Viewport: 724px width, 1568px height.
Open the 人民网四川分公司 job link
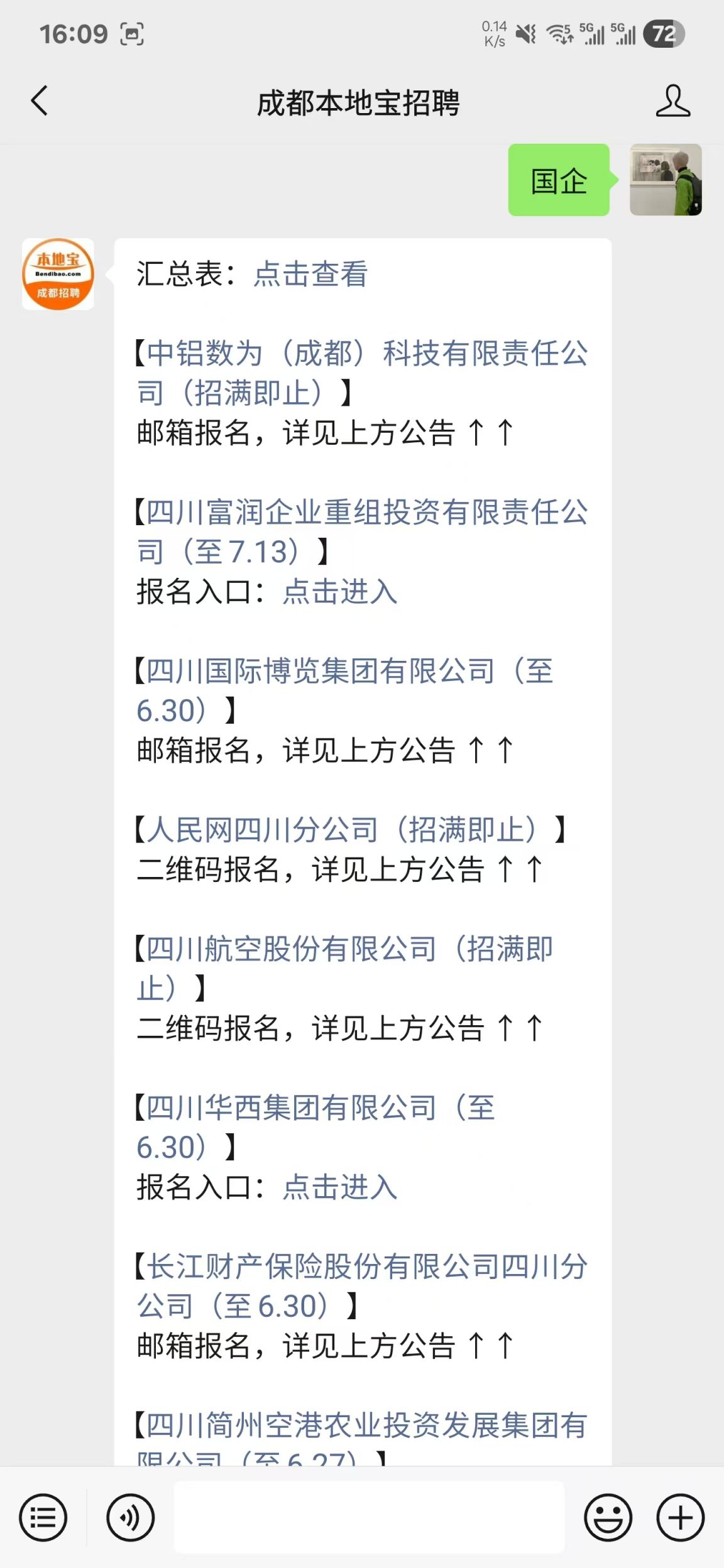(x=343, y=830)
